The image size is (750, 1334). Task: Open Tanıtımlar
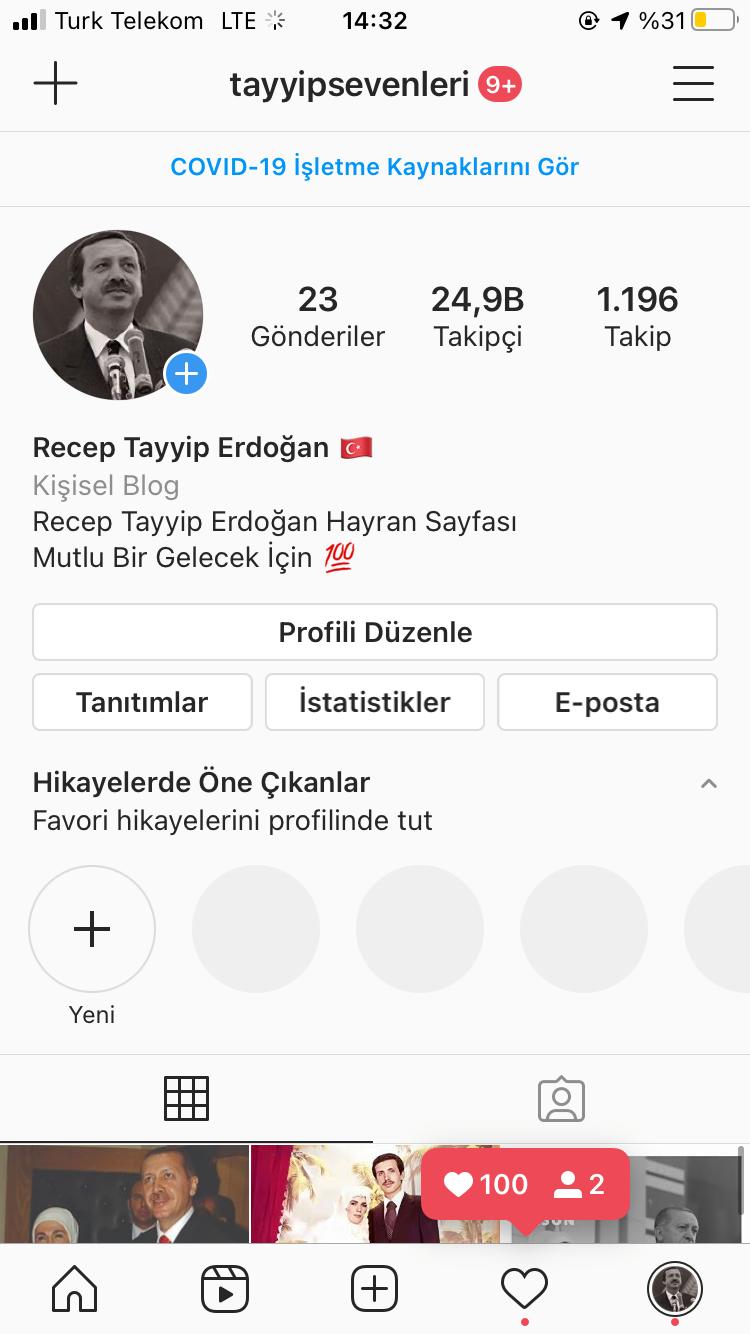tap(142, 702)
